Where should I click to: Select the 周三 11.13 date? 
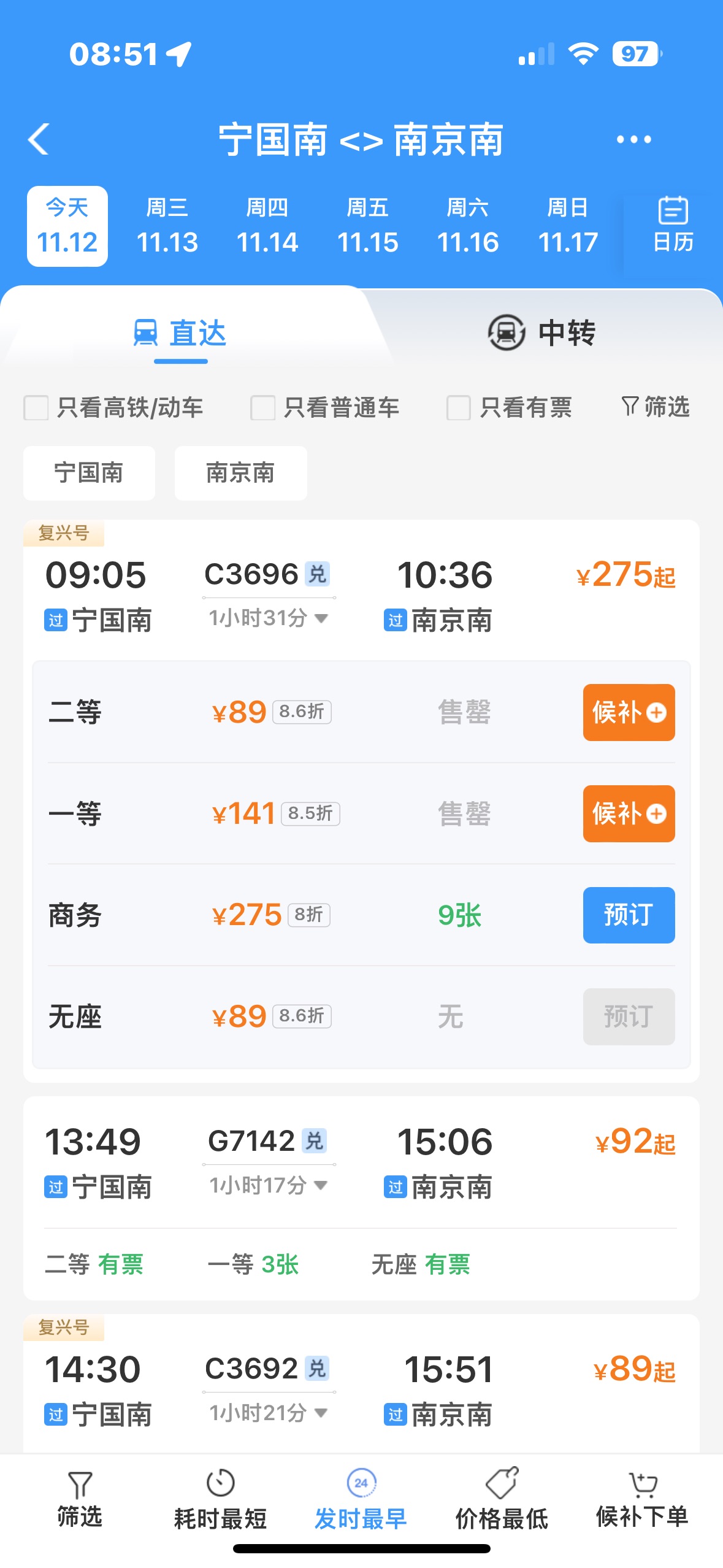click(x=167, y=226)
